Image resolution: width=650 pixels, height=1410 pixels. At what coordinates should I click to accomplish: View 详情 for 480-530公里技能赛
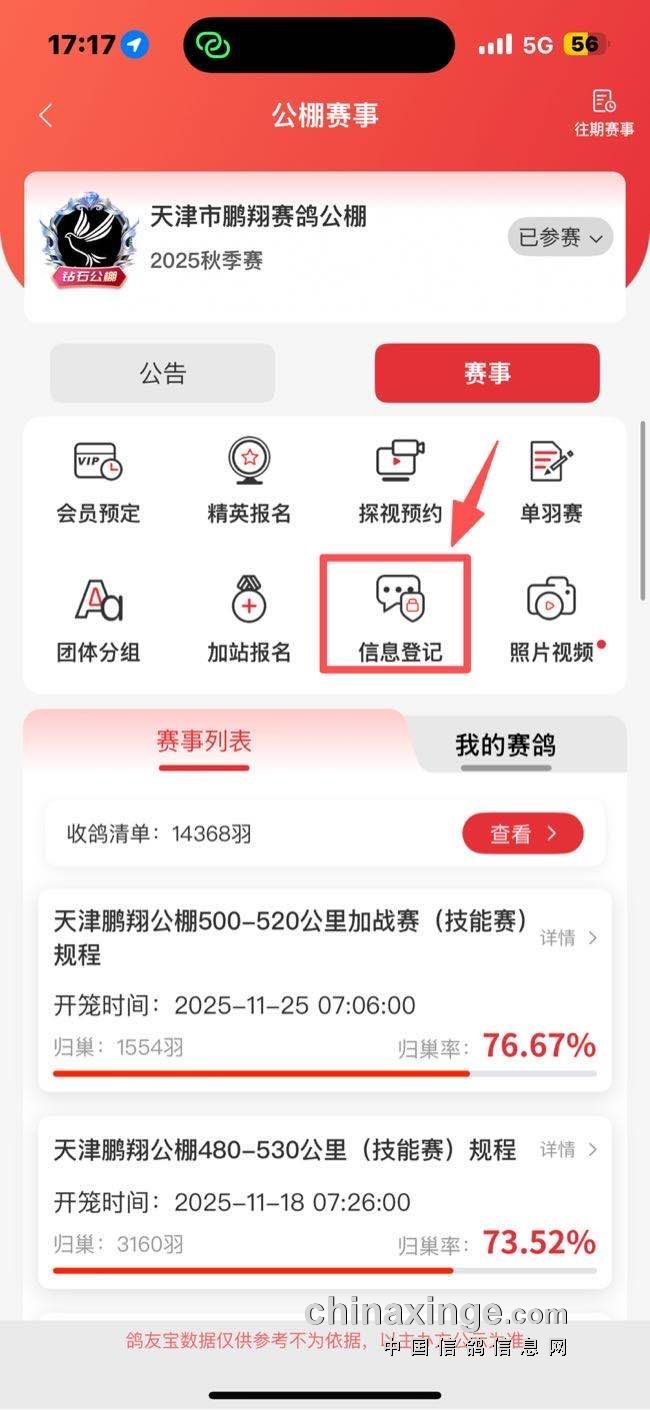[568, 1149]
